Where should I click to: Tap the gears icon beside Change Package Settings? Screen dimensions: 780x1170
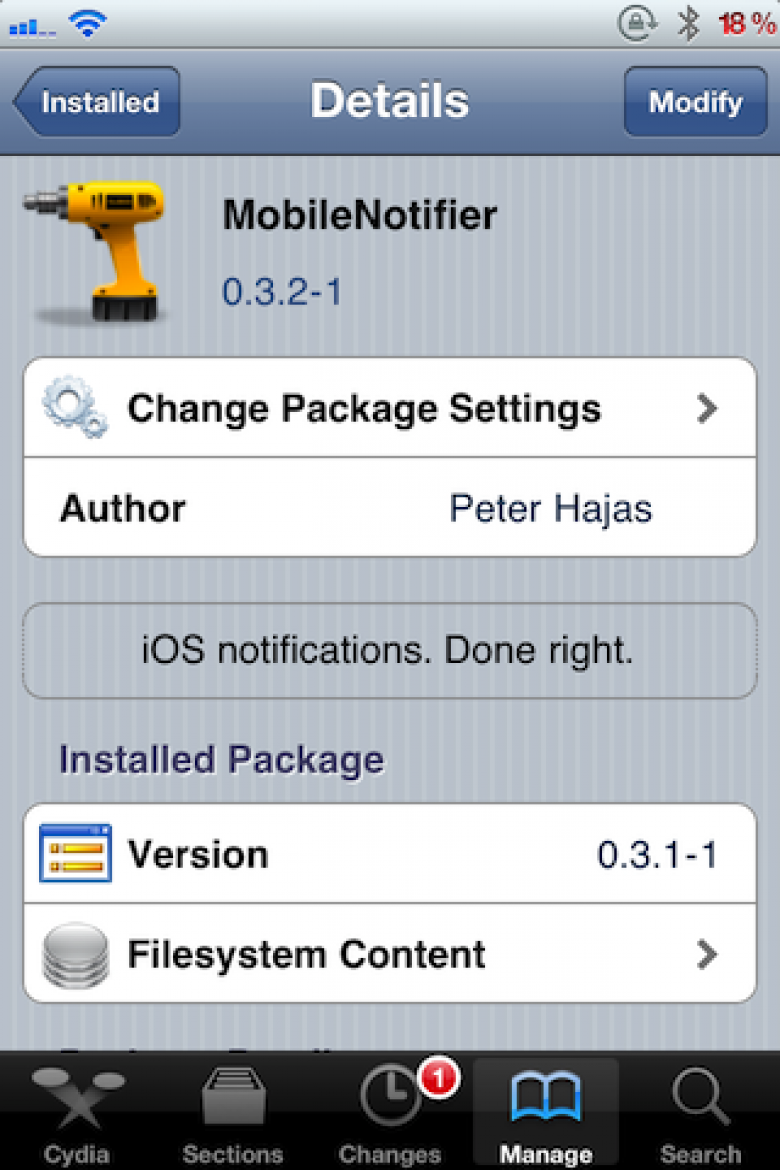click(x=72, y=405)
